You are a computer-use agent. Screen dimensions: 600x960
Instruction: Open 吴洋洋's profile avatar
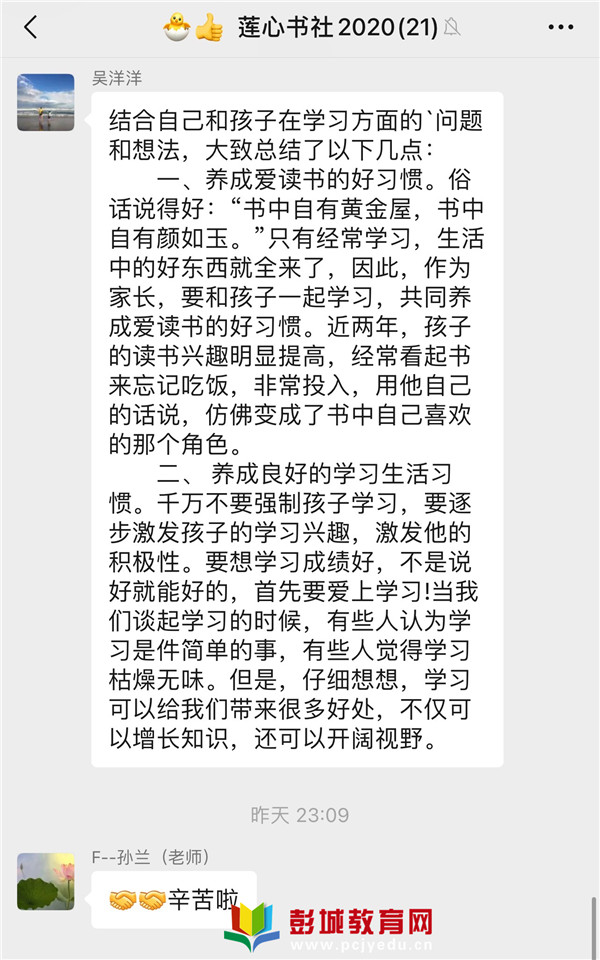coord(46,102)
